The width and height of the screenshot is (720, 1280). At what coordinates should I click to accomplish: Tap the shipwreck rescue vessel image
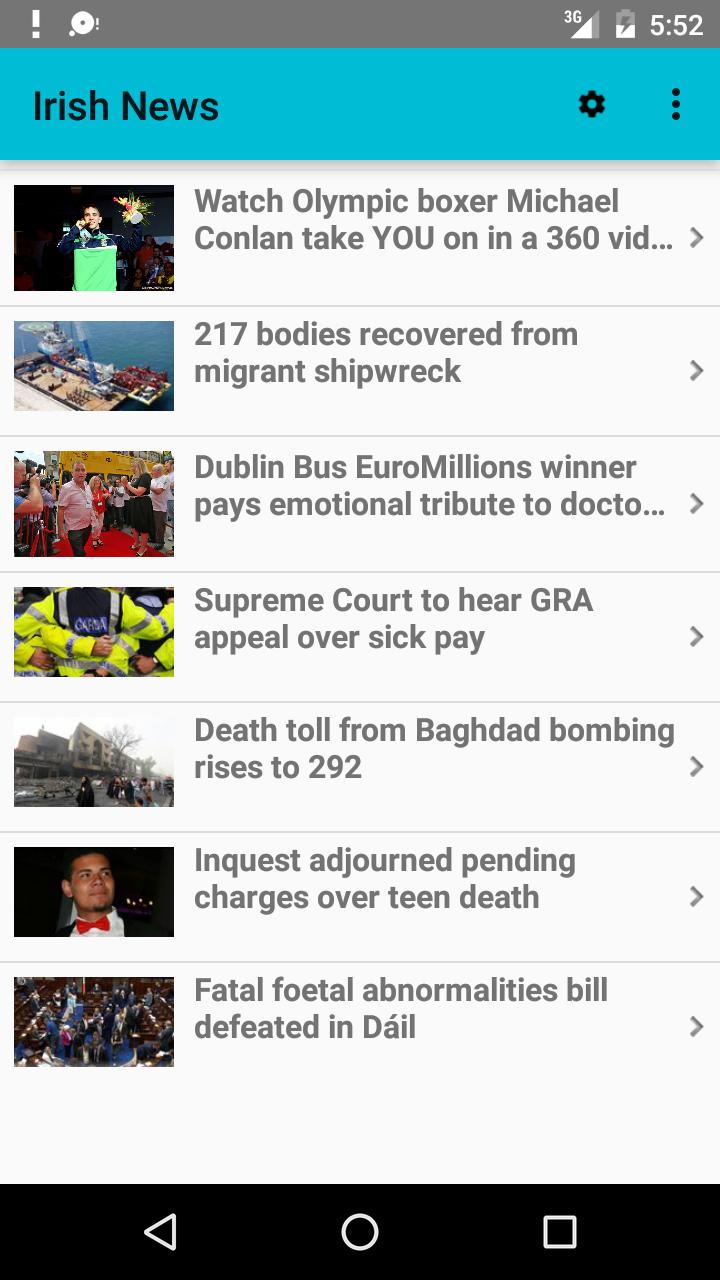93,365
